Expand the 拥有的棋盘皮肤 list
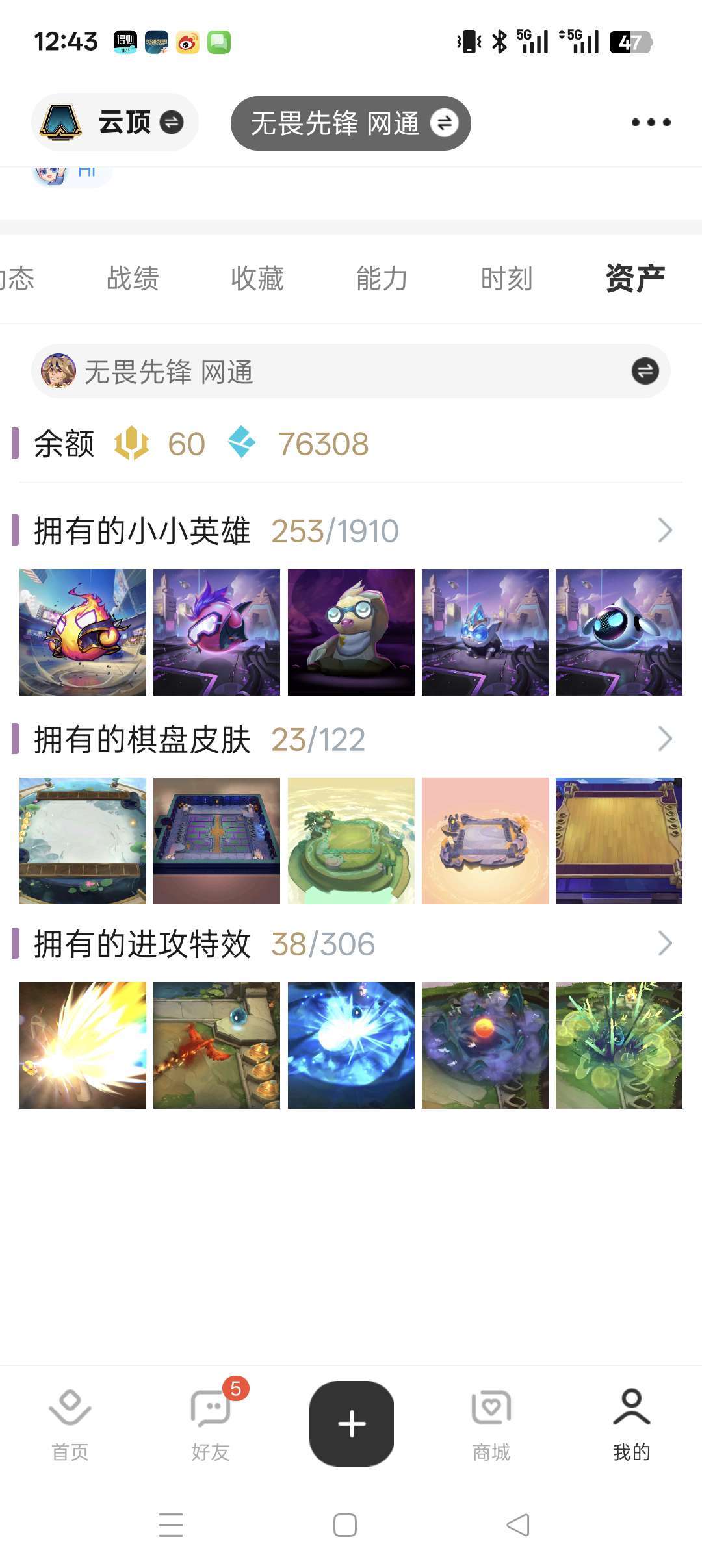The image size is (702, 1568). (x=664, y=739)
